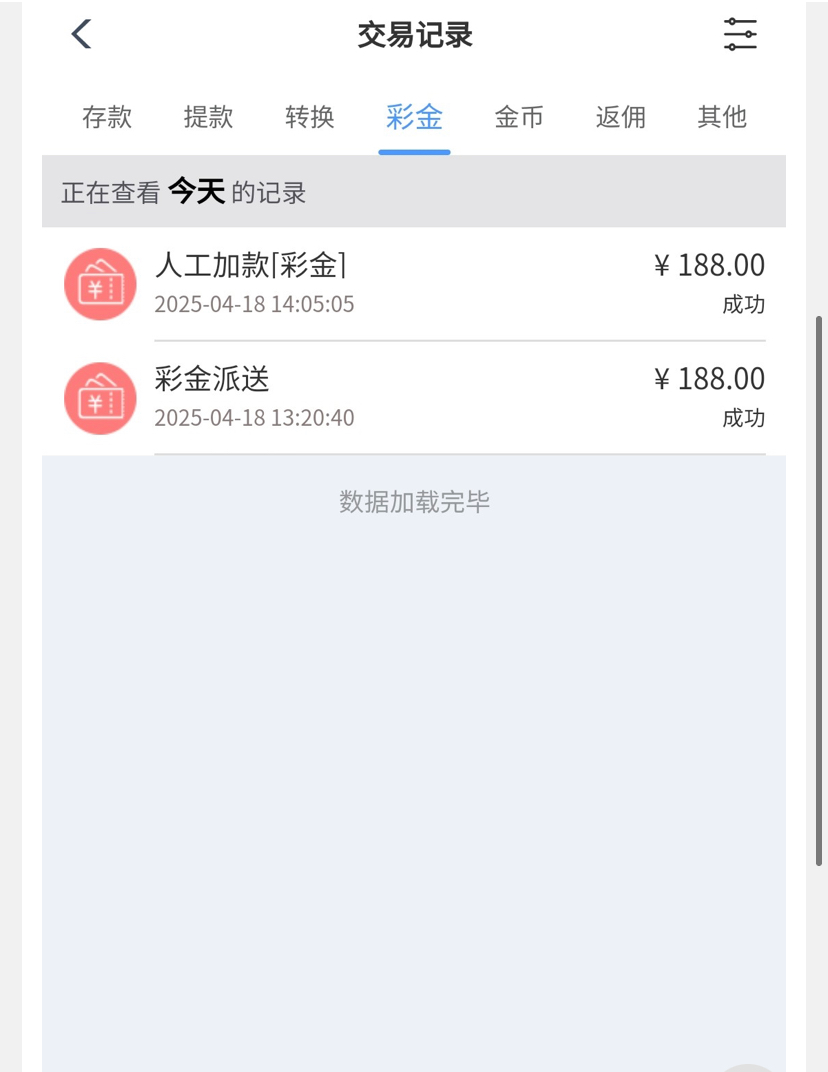The image size is (828, 1072).
Task: Open the filter settings icon
Action: (740, 35)
